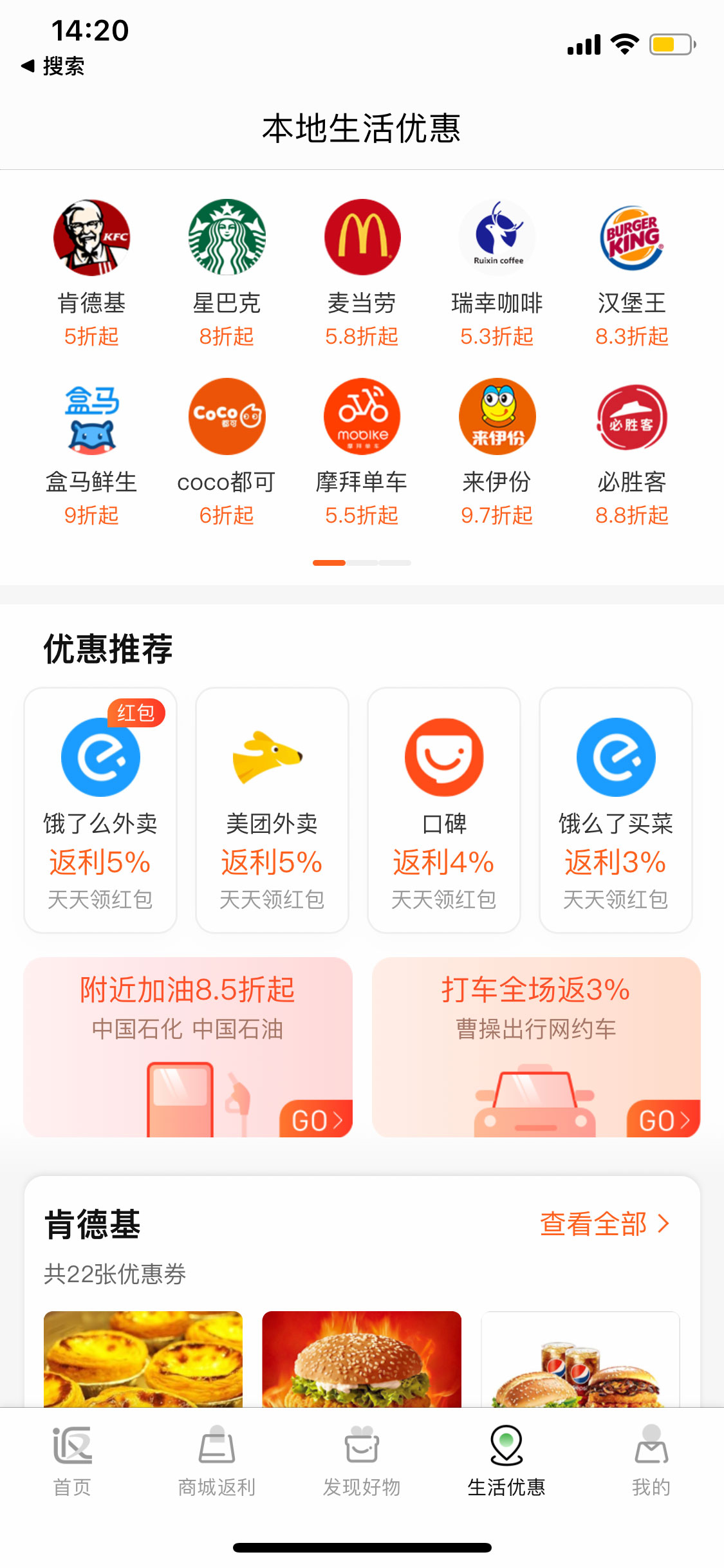The image size is (724, 1568).
Task: Select the Hema Fresh (盒马鲜生) icon
Action: pyautogui.click(x=91, y=416)
